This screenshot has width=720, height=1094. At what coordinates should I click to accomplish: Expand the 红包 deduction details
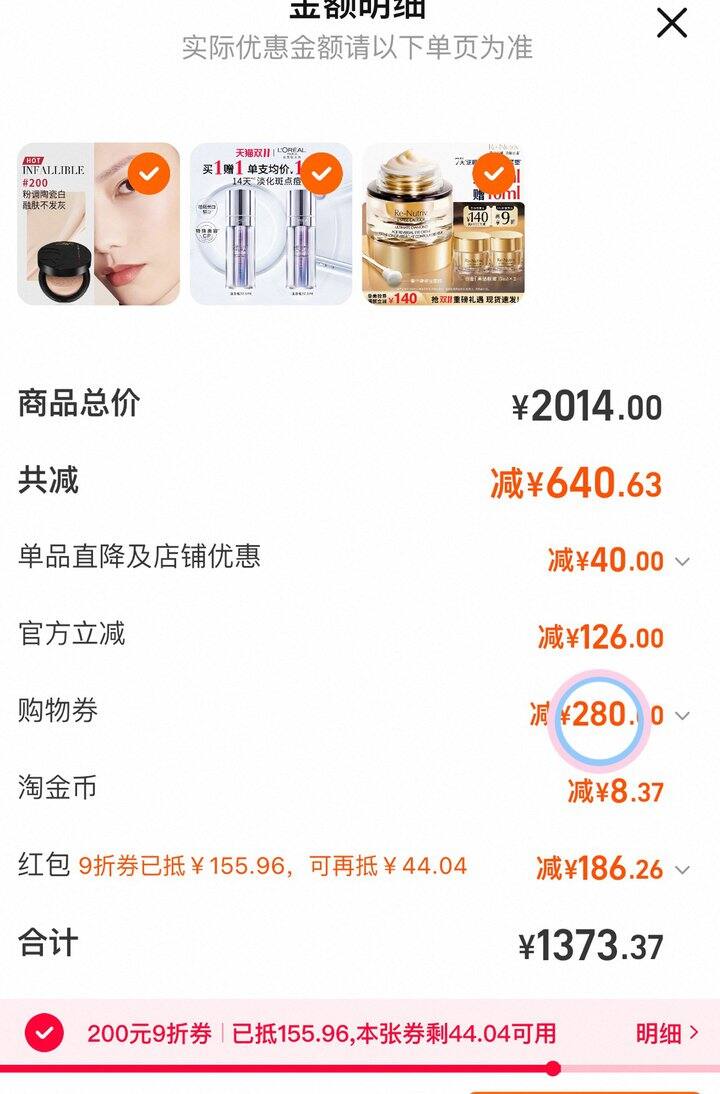coord(682,869)
